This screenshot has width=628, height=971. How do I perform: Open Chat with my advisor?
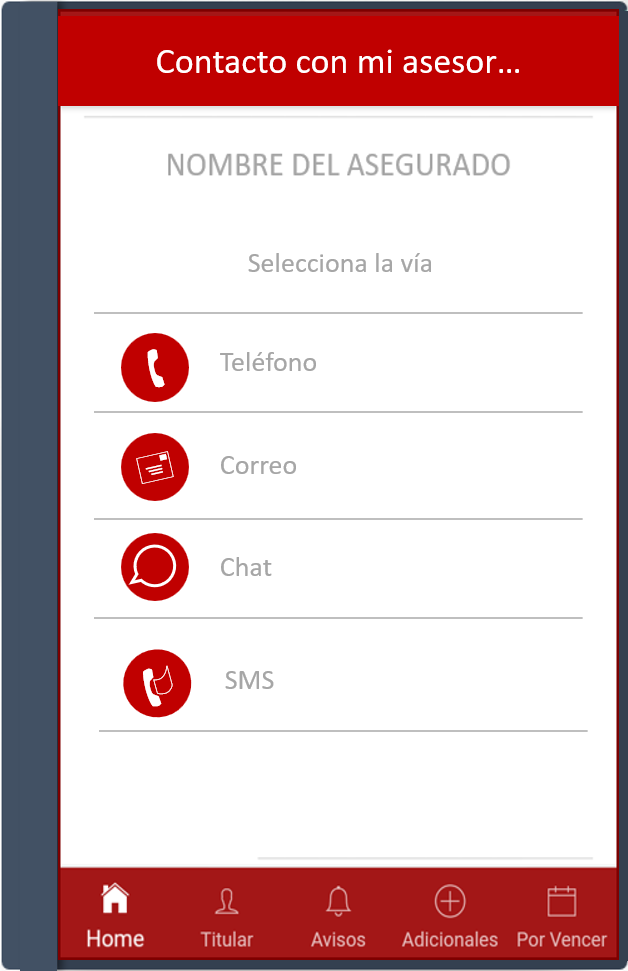(246, 568)
